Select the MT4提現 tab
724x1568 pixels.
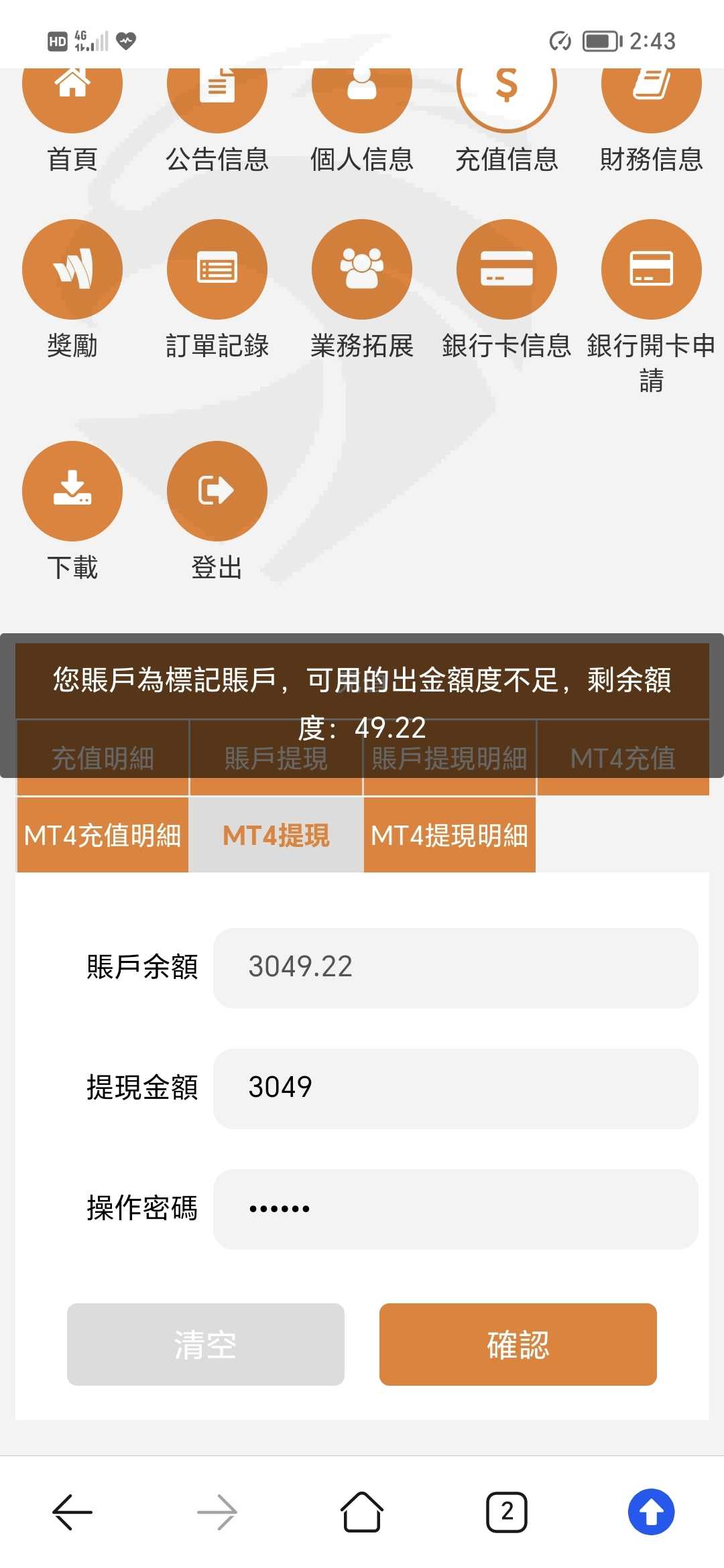point(276,835)
